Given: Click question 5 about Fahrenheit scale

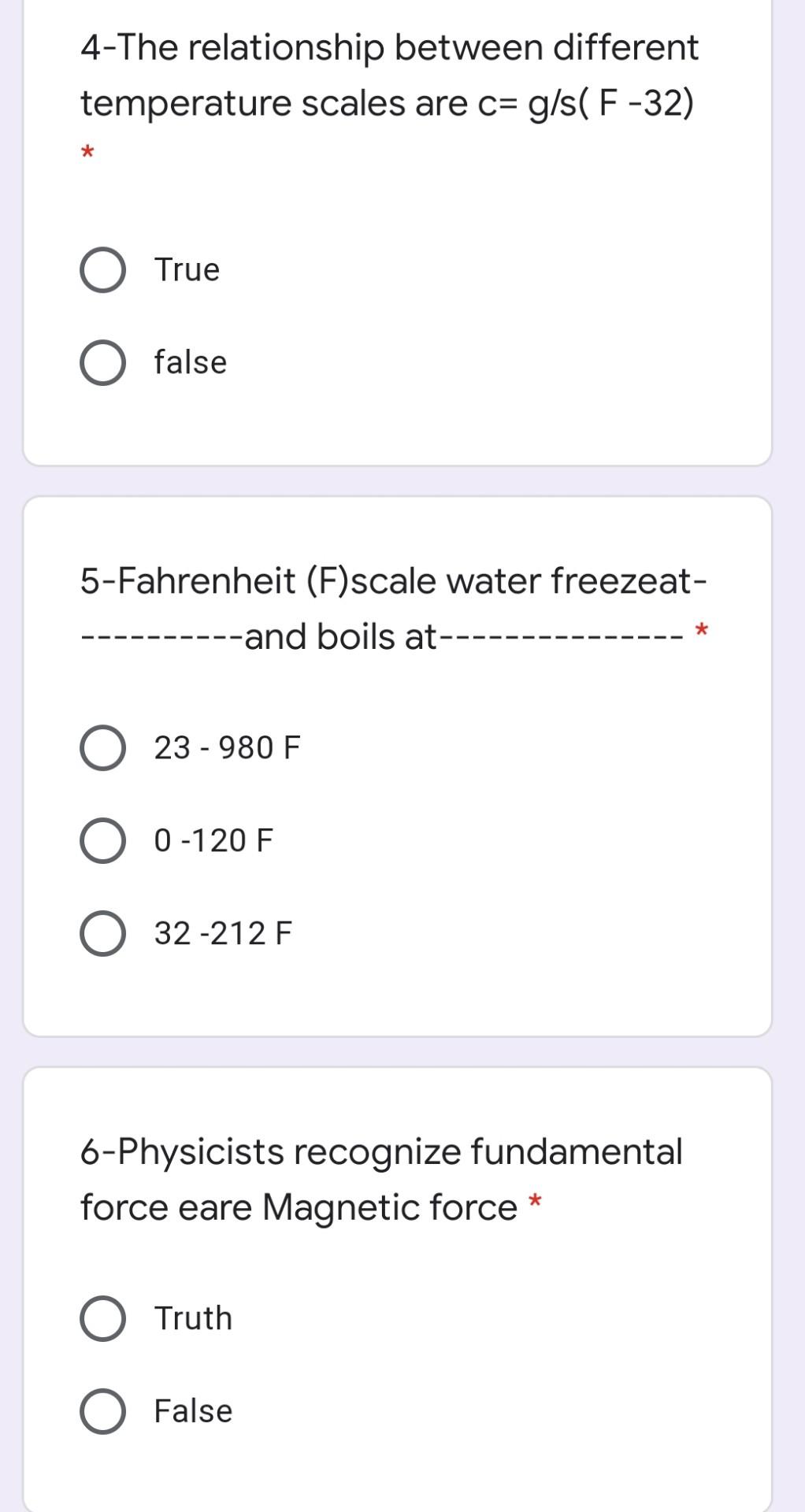Looking at the screenshot, I should [x=386, y=606].
